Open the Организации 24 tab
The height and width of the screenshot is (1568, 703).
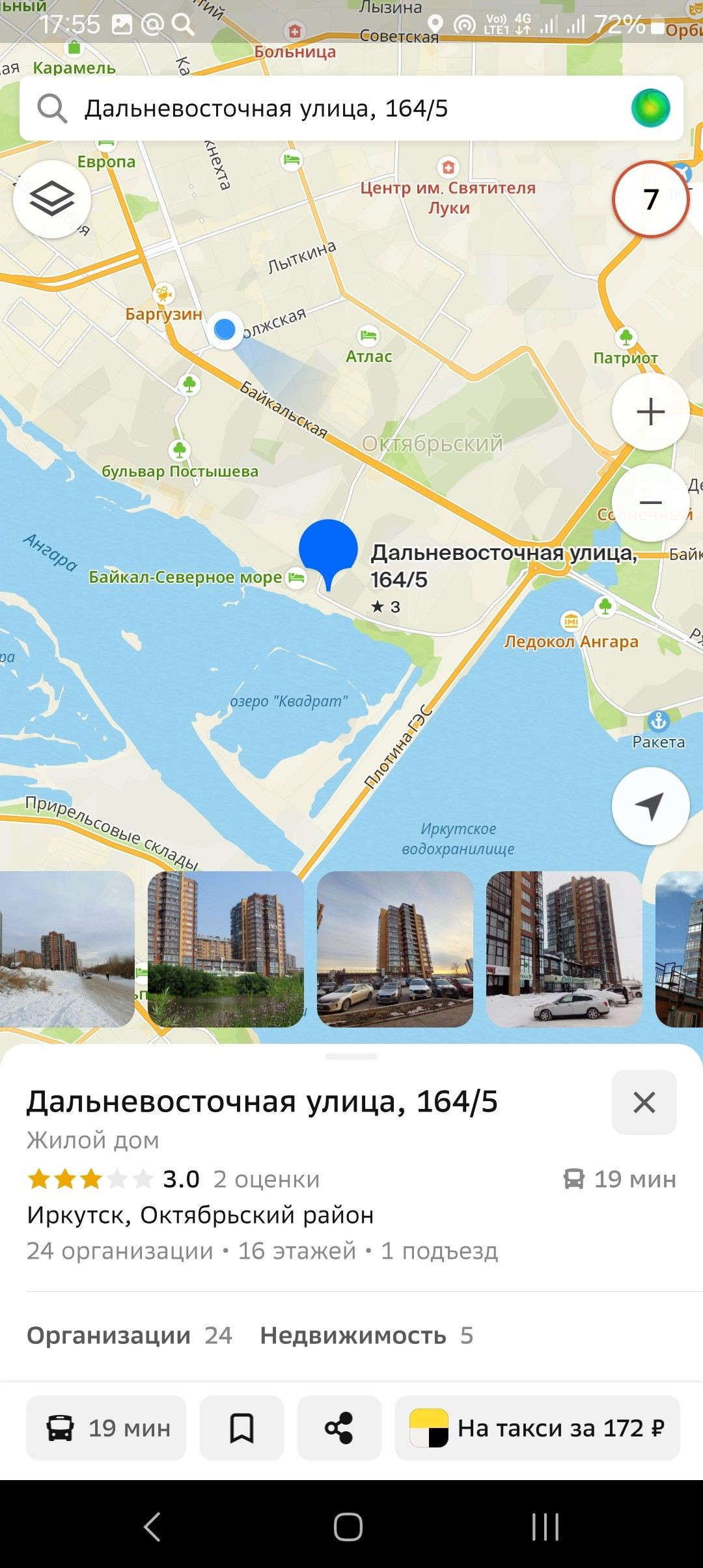coord(130,1336)
